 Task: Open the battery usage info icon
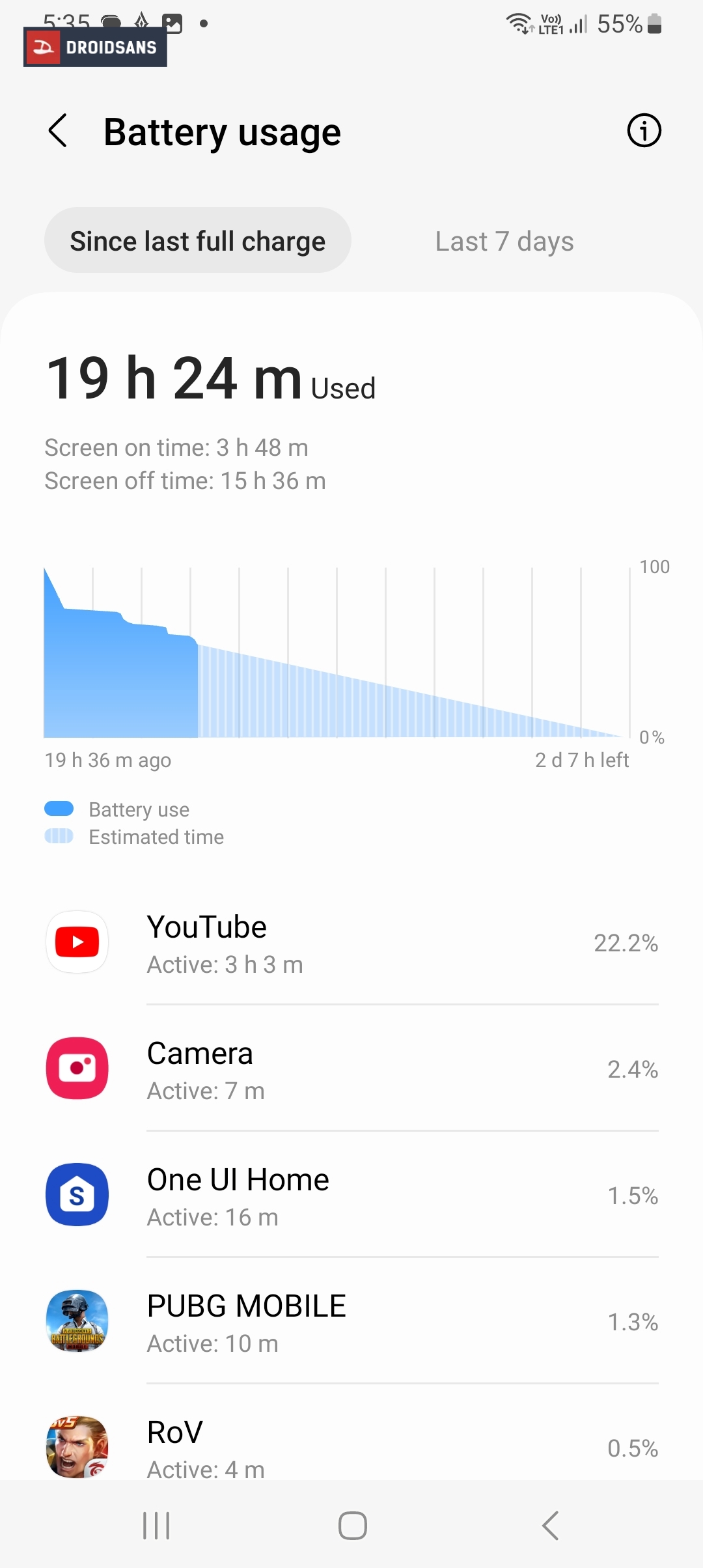tap(644, 131)
